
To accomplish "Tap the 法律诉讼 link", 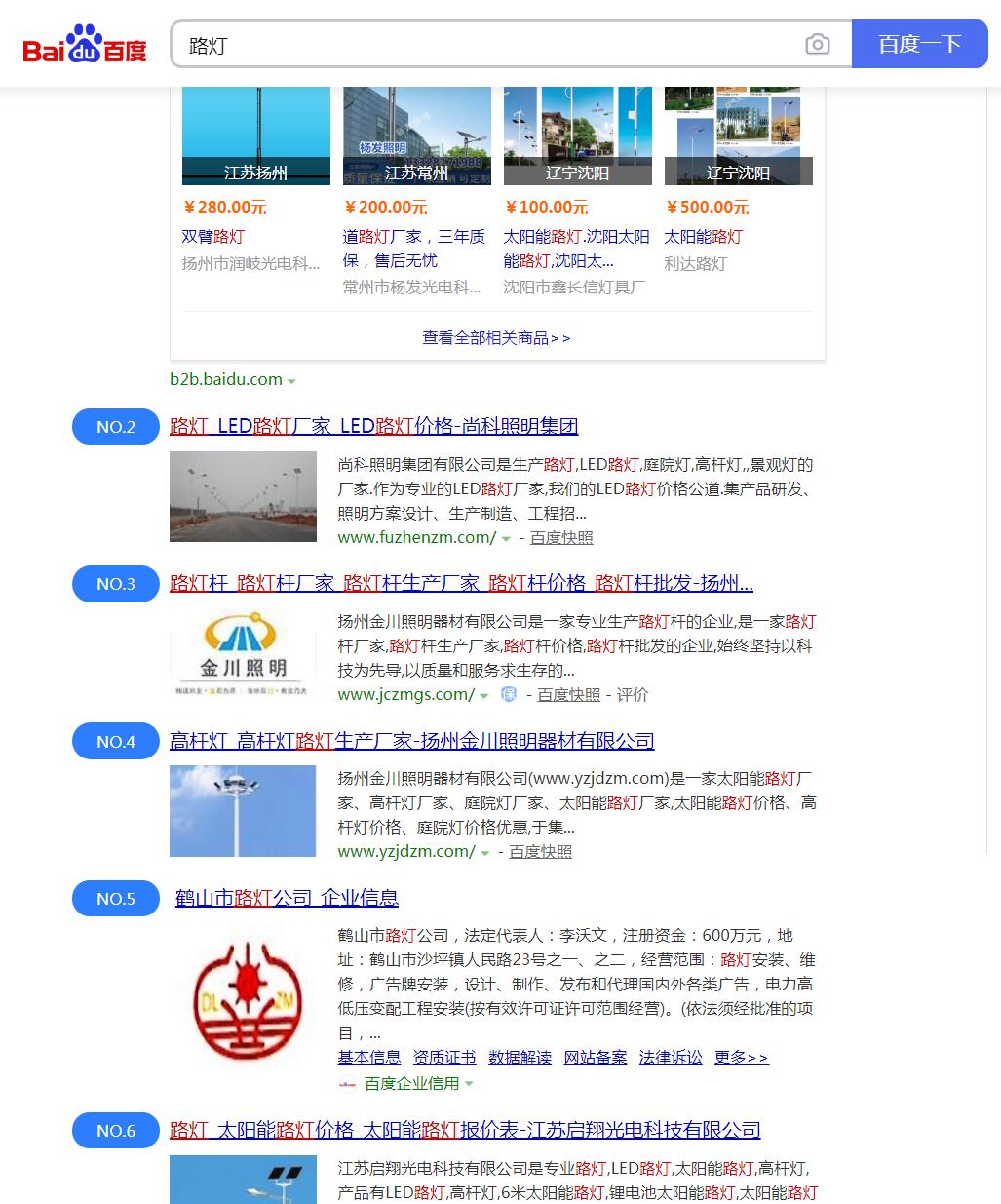I will tap(670, 1057).
